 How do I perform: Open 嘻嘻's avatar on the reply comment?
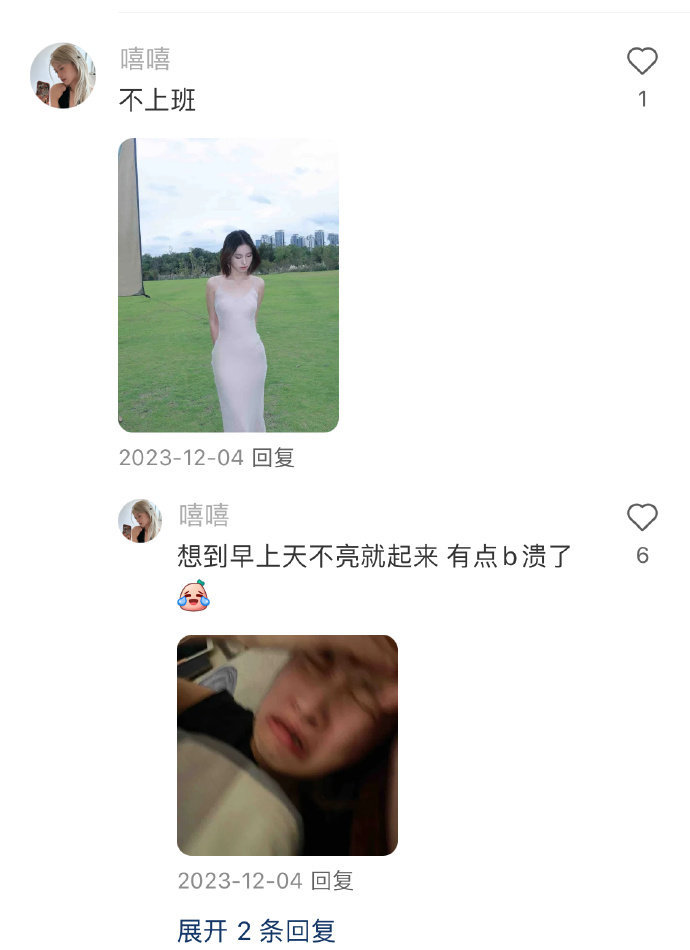tap(140, 521)
